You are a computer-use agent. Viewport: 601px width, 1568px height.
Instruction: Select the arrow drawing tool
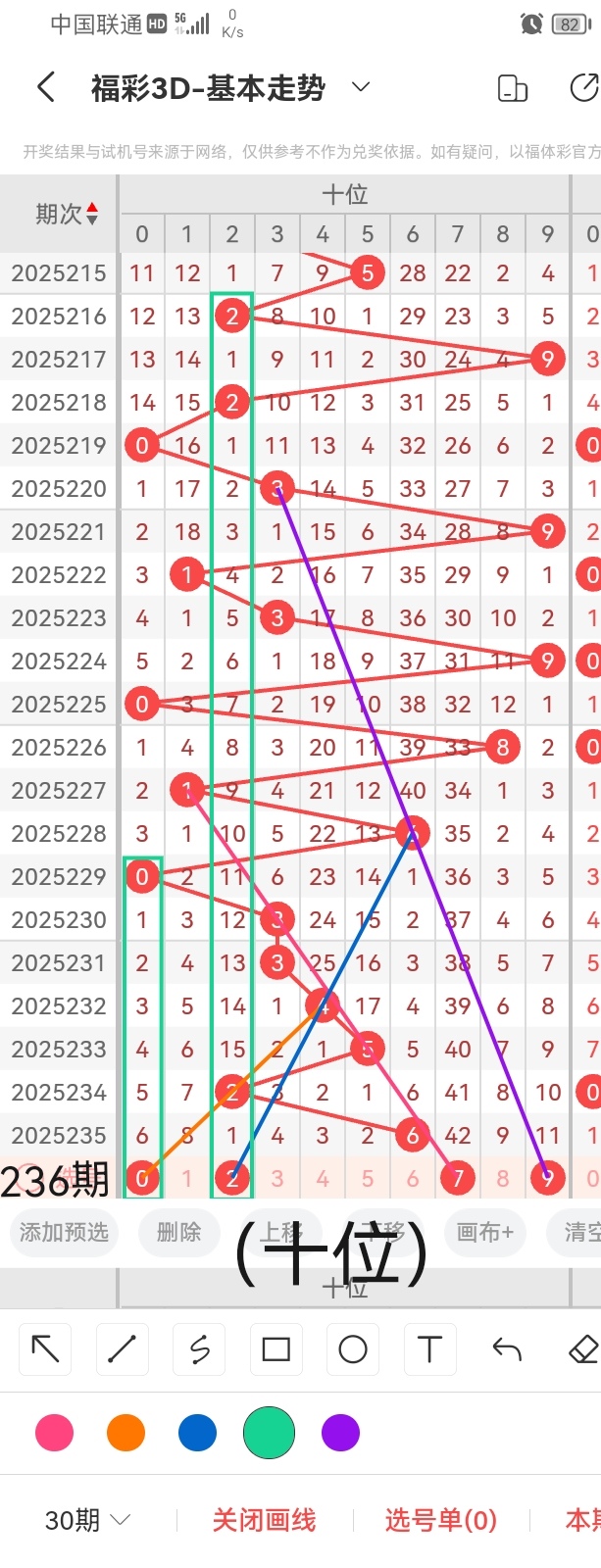45,1349
